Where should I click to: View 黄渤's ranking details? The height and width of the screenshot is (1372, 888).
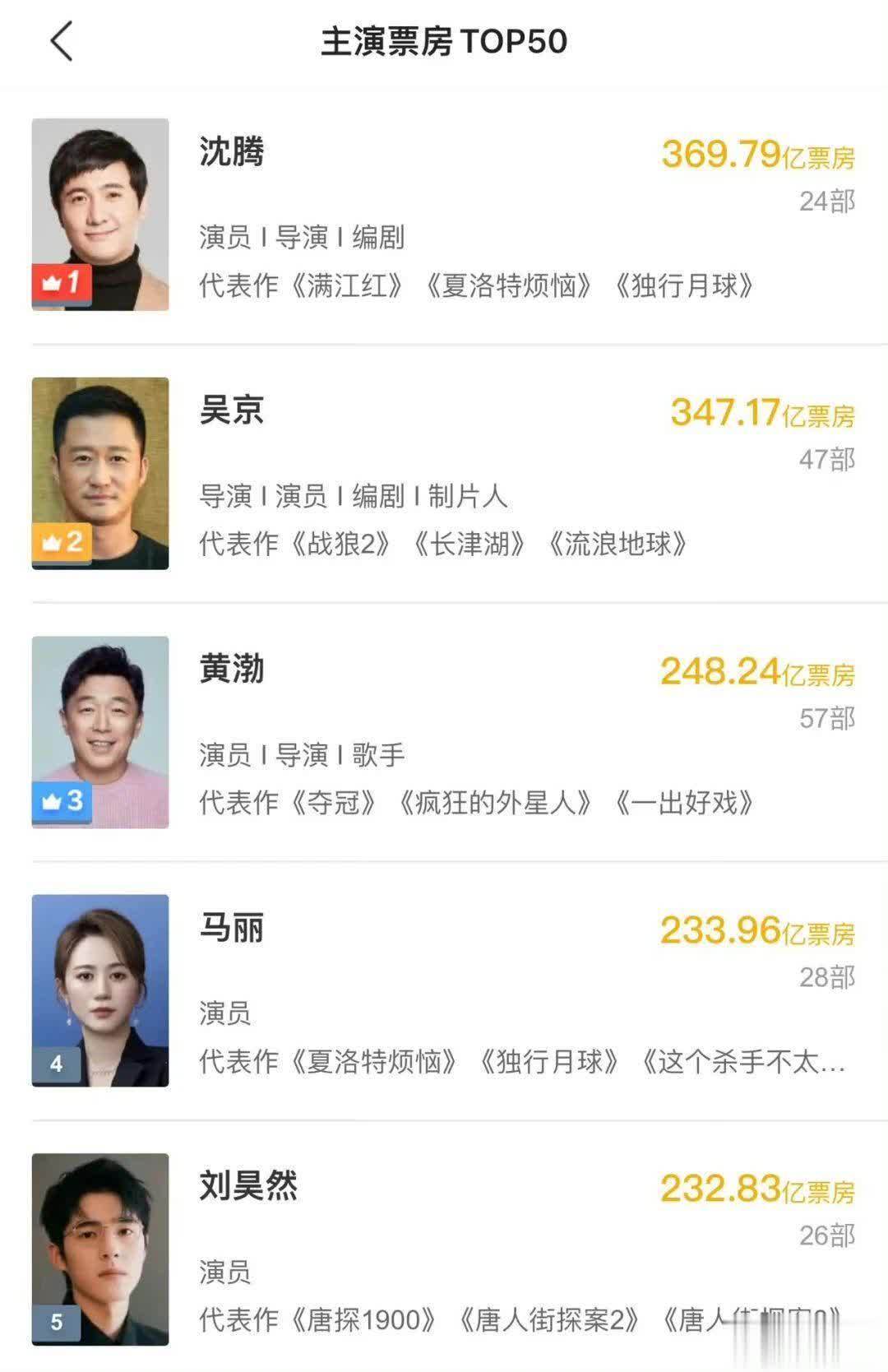444,733
